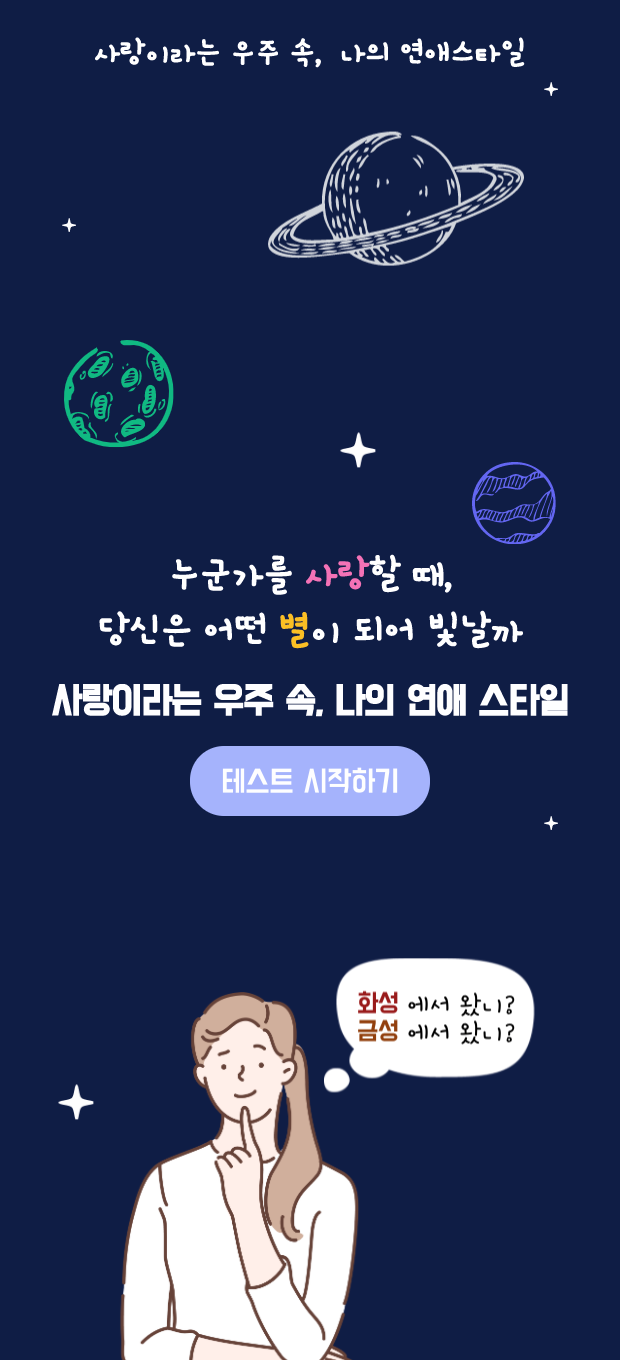Tap the 테스트 시작하기 button
The width and height of the screenshot is (620, 1360).
click(310, 781)
